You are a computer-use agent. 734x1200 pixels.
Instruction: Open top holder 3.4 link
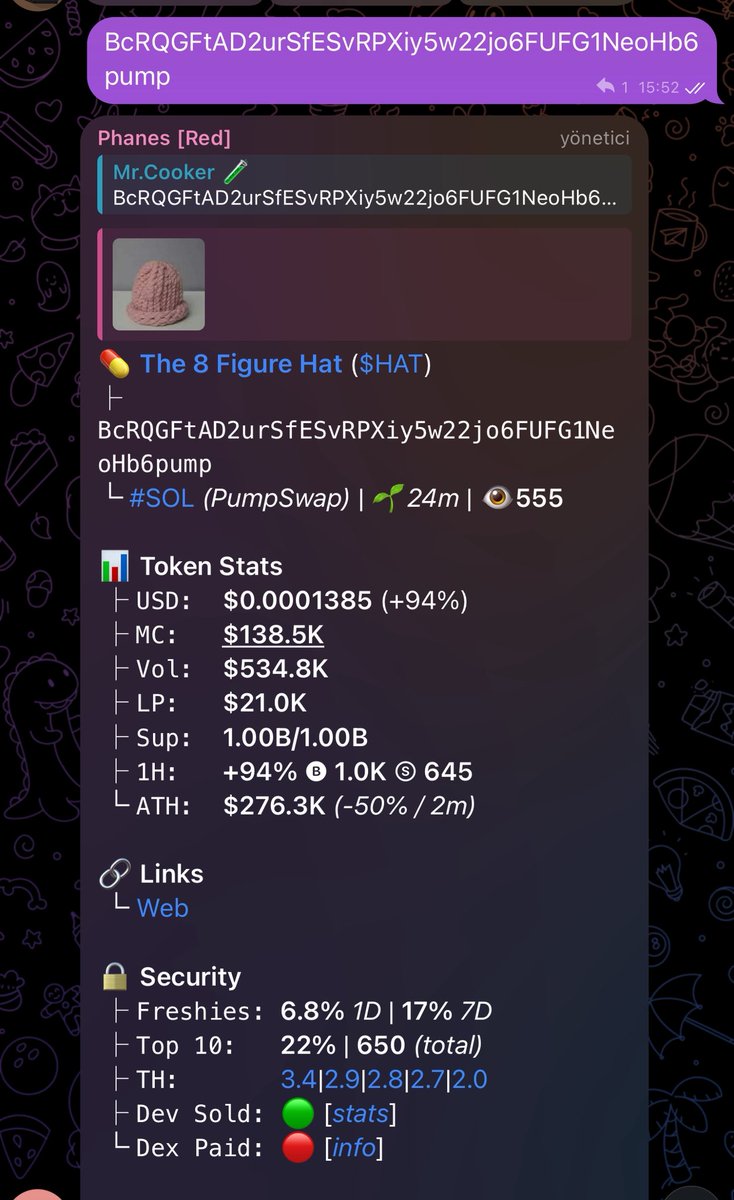(298, 1079)
